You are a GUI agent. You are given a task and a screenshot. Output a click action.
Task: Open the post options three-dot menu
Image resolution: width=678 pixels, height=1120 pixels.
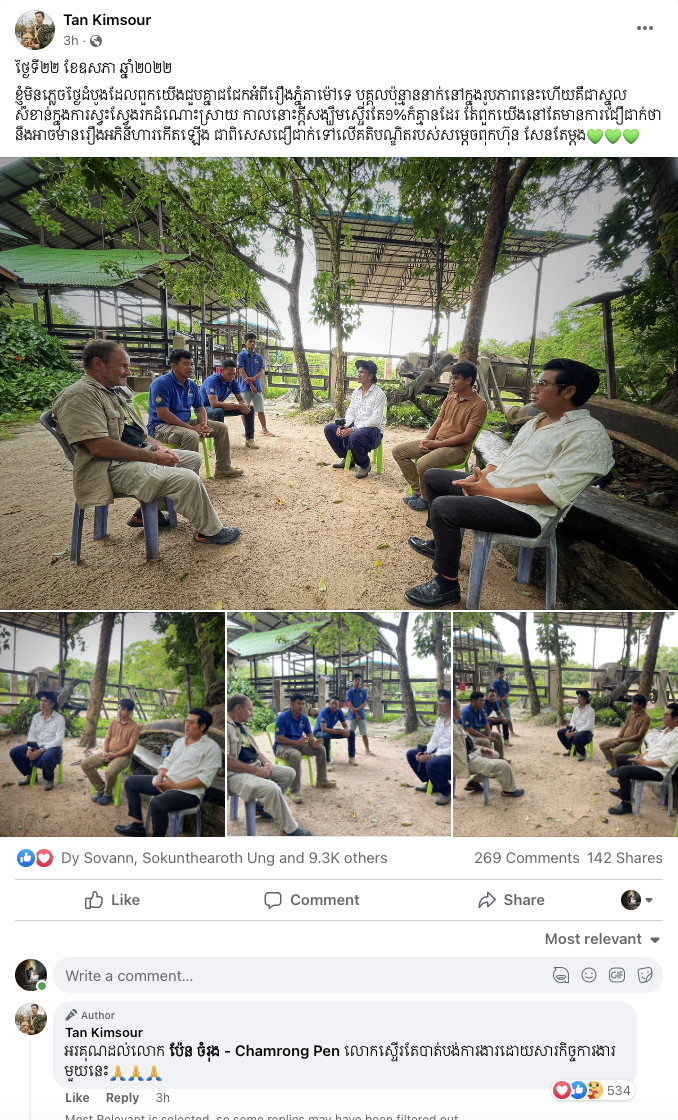645,28
